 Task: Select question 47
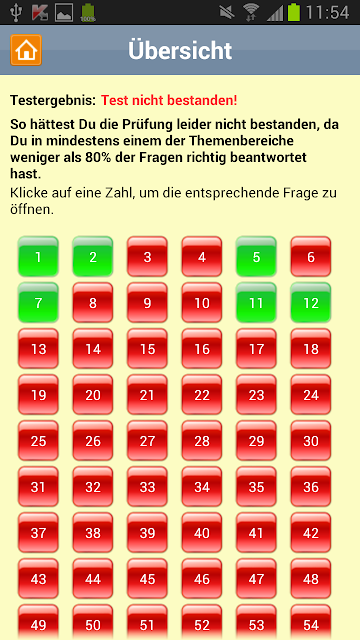point(256,579)
